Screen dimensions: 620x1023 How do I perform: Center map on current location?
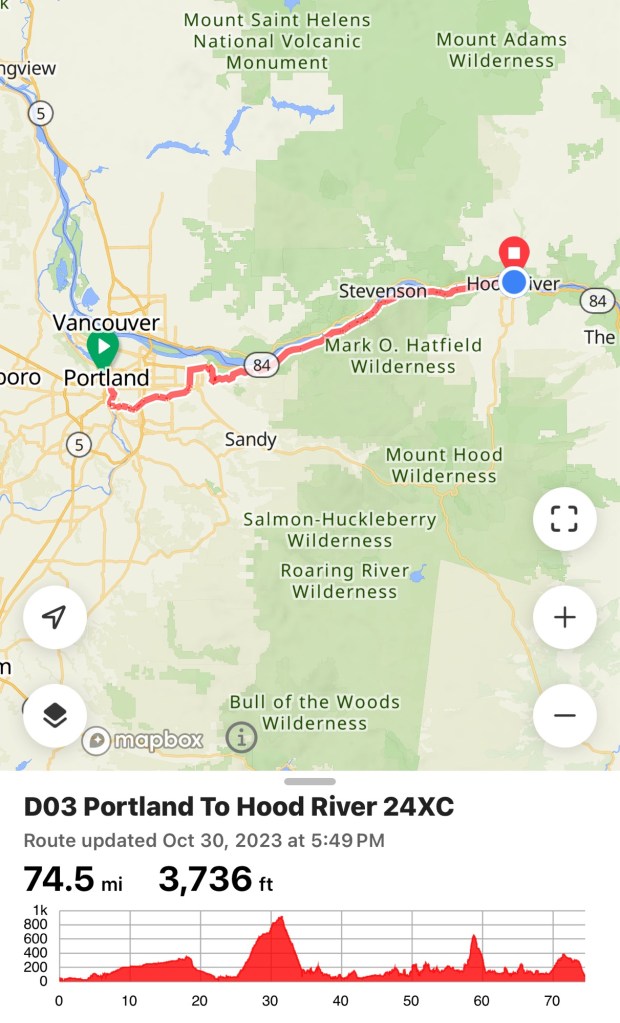[x=55, y=617]
